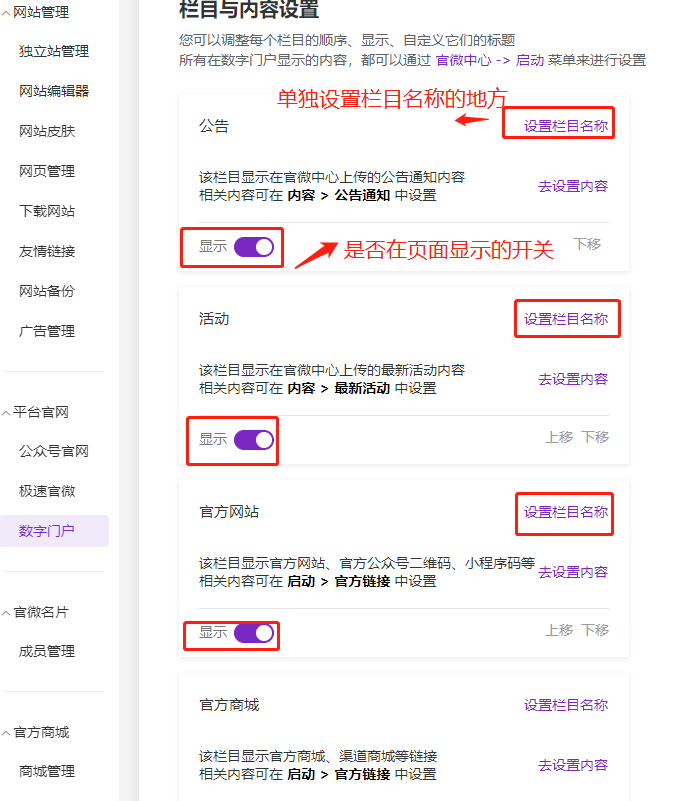Viewport: 700px width, 801px height.
Task: Click 设置栏目名称 for the 公告 section
Action: click(x=565, y=126)
